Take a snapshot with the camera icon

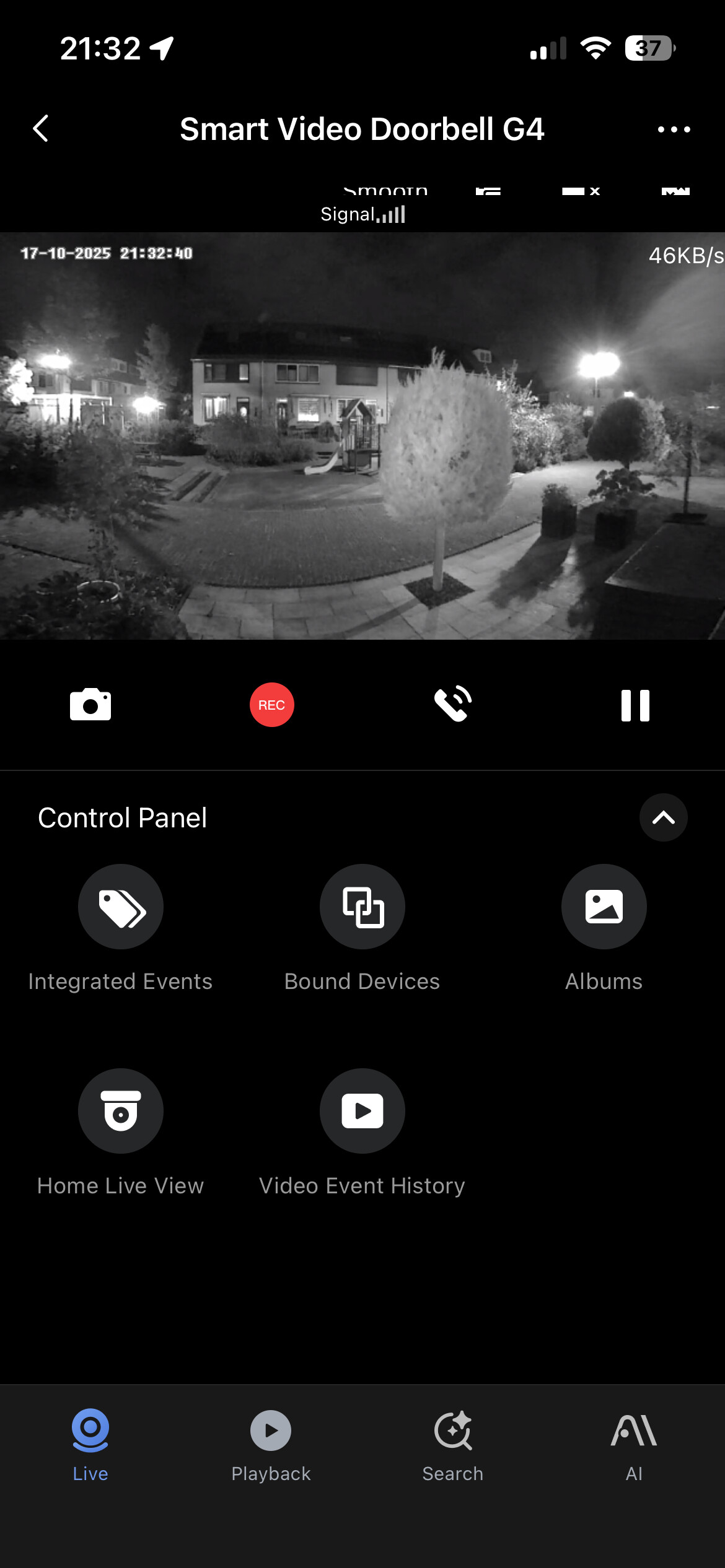(90, 705)
